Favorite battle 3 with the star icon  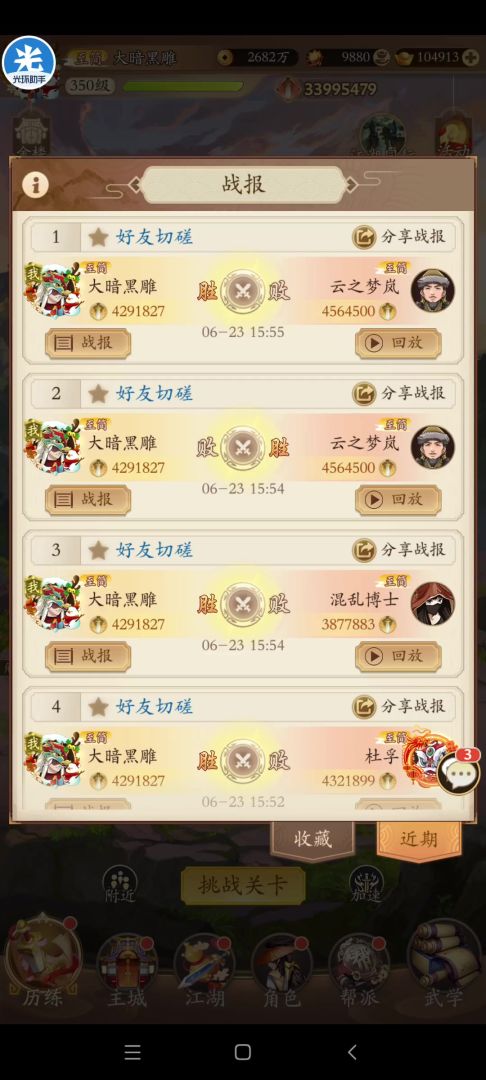[x=98, y=550]
